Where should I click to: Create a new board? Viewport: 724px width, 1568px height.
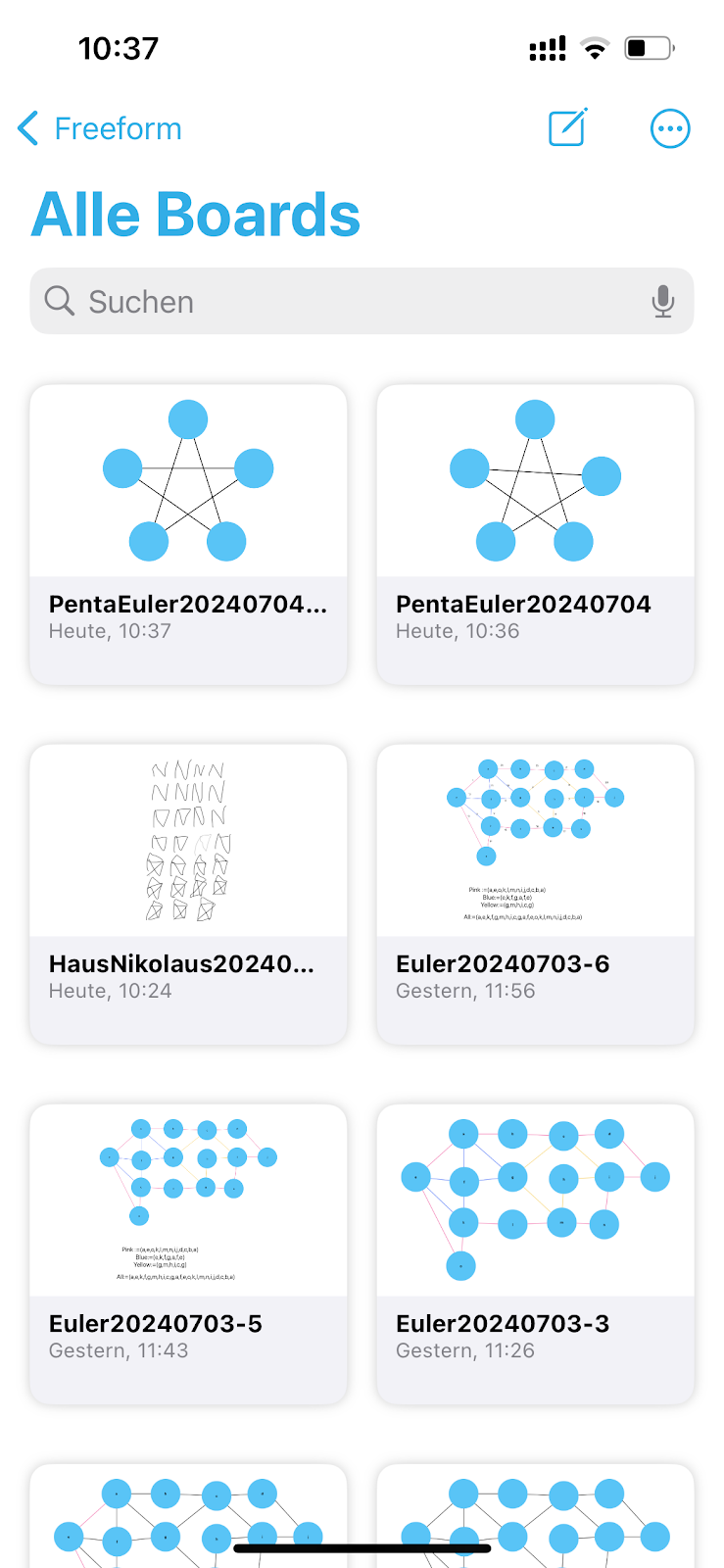(567, 128)
